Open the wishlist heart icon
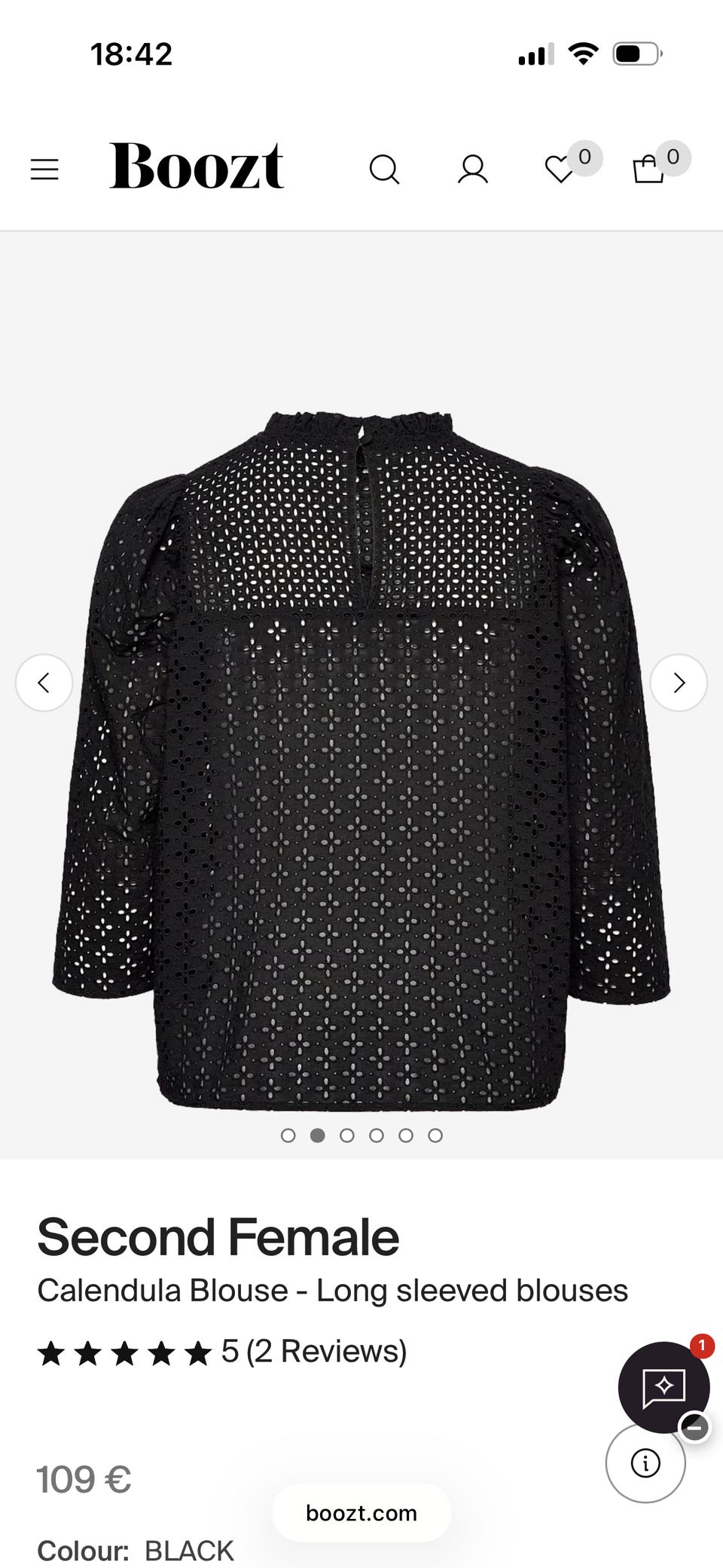Viewport: 723px width, 1568px height. pos(560,170)
